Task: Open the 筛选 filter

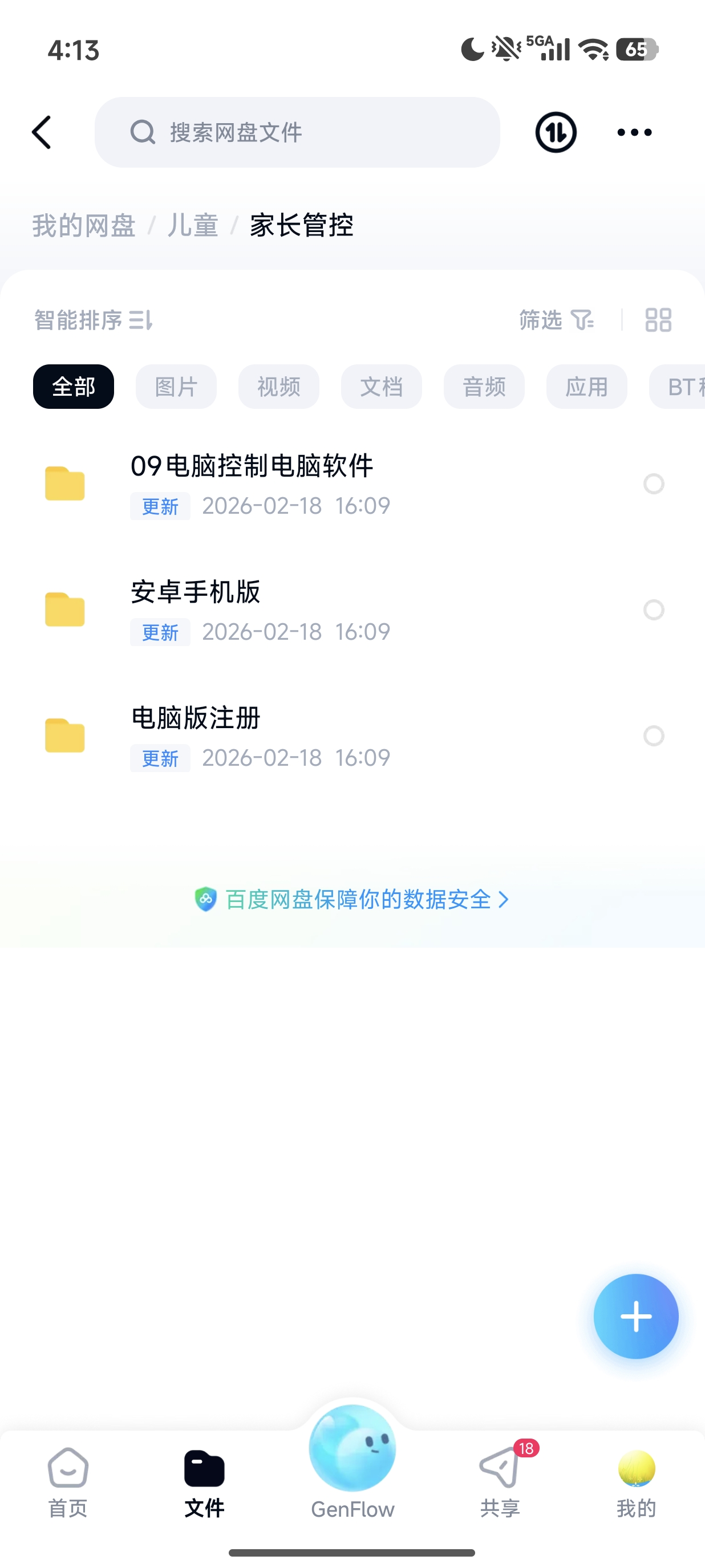Action: [556, 319]
